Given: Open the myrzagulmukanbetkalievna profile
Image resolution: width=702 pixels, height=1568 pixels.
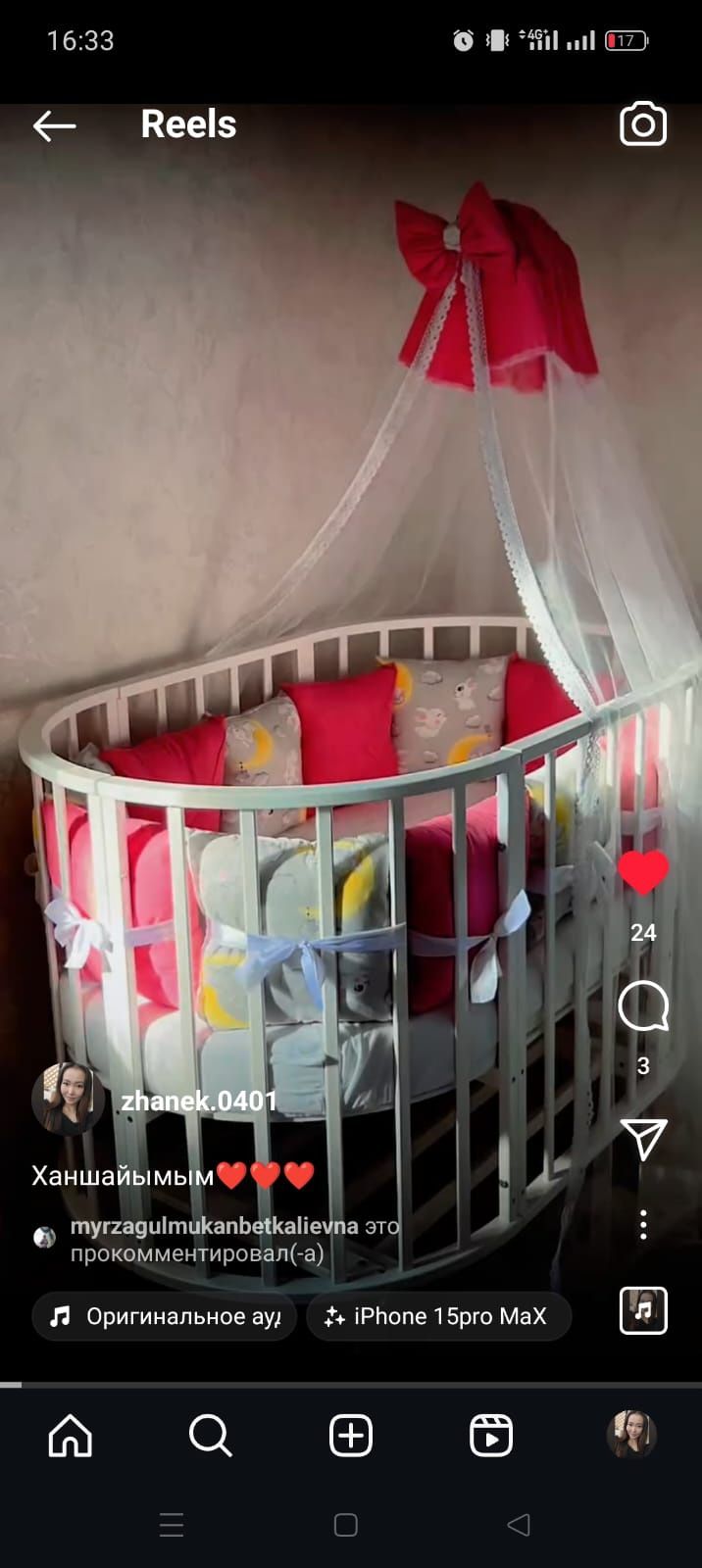Looking at the screenshot, I should coord(214,1226).
